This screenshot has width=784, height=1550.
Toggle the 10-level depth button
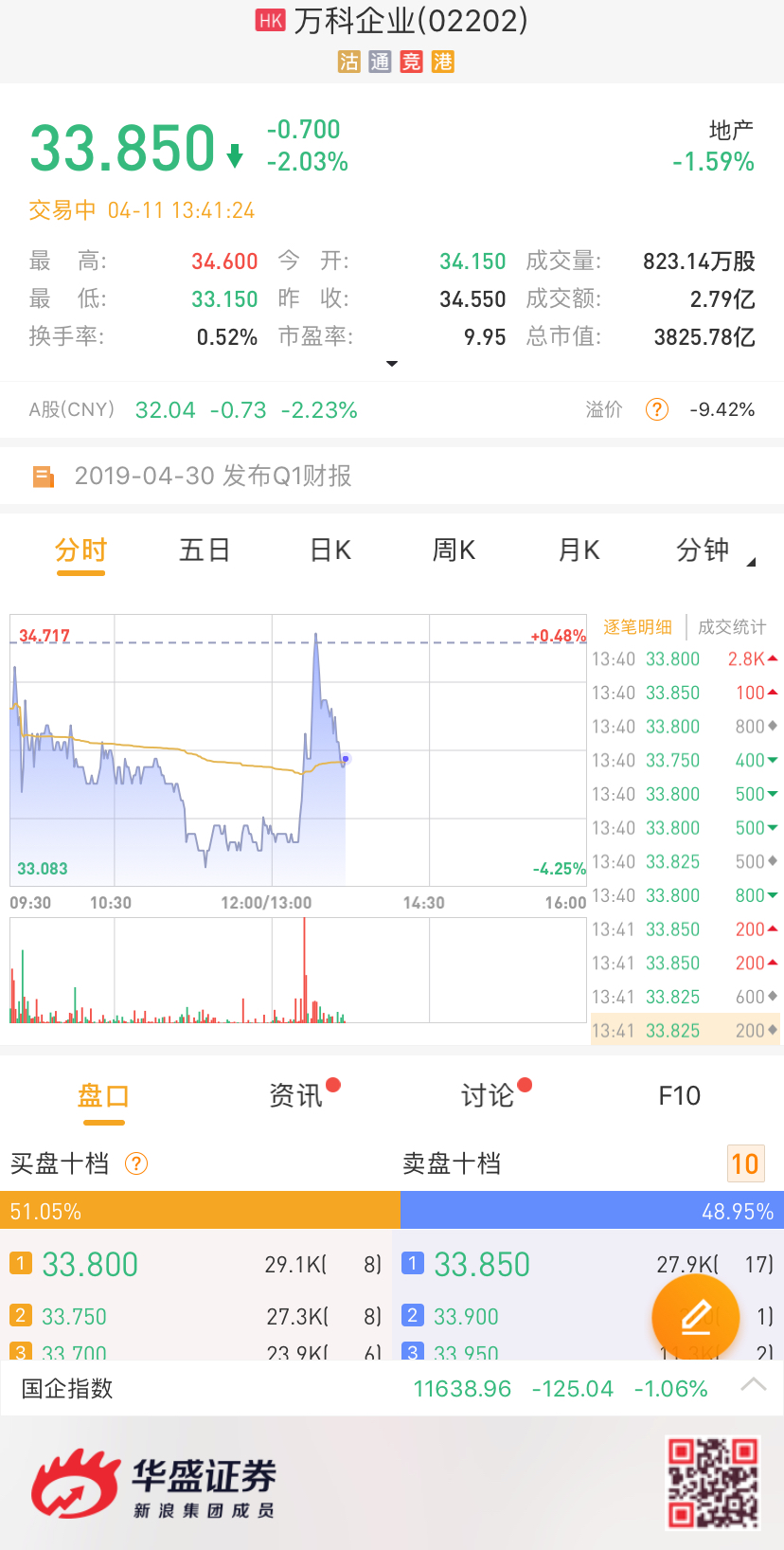pos(744,1163)
